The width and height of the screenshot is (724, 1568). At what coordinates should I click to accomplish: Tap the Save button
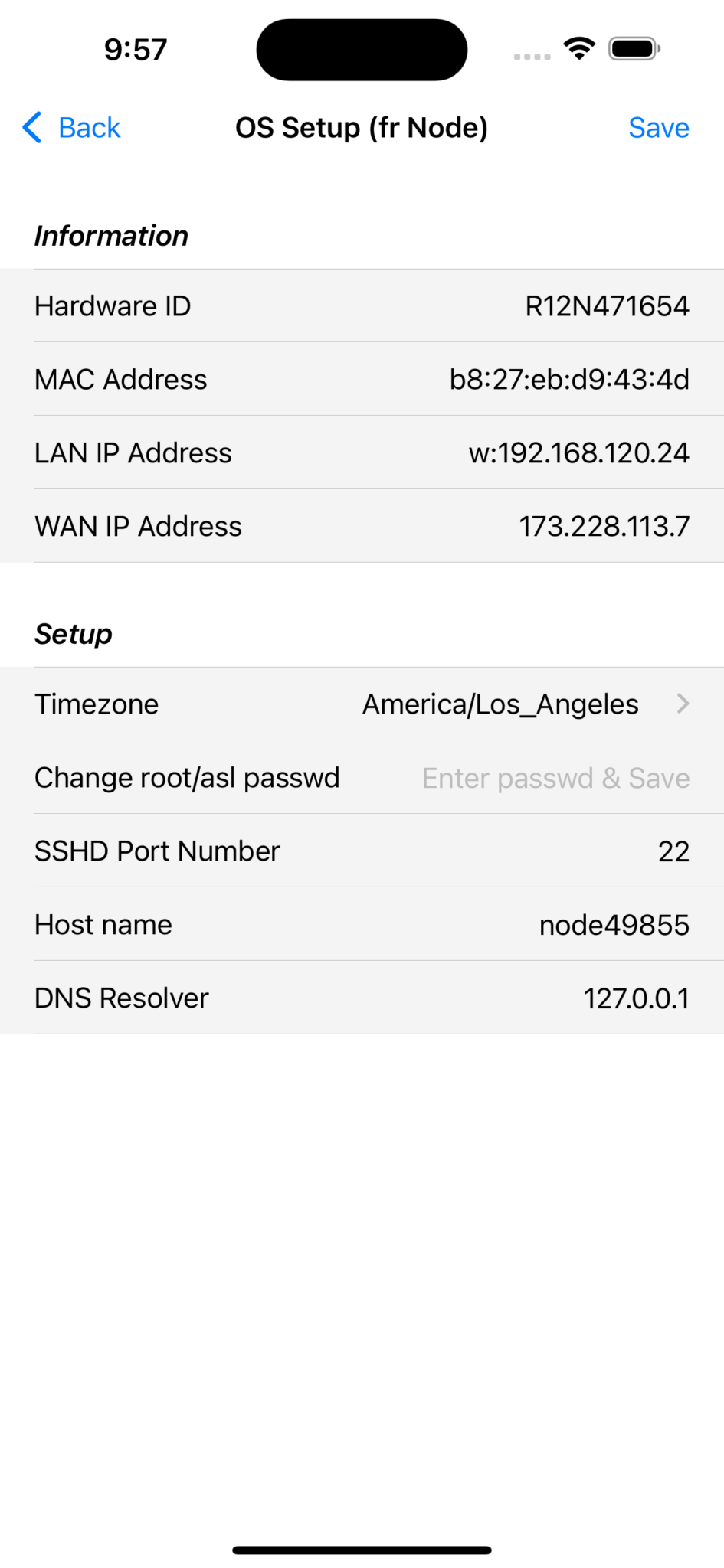coord(659,127)
